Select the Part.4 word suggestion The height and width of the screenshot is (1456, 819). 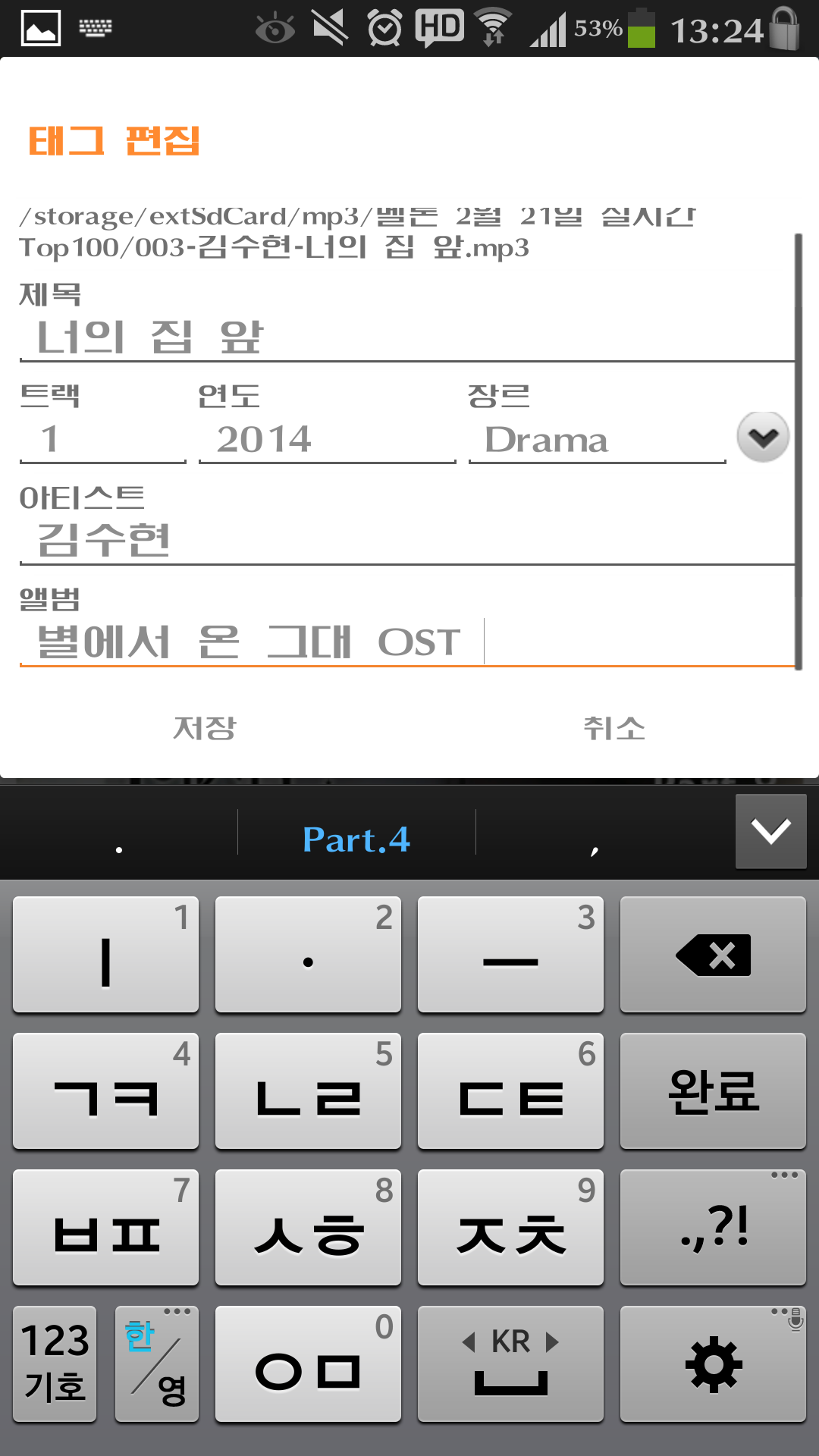356,839
